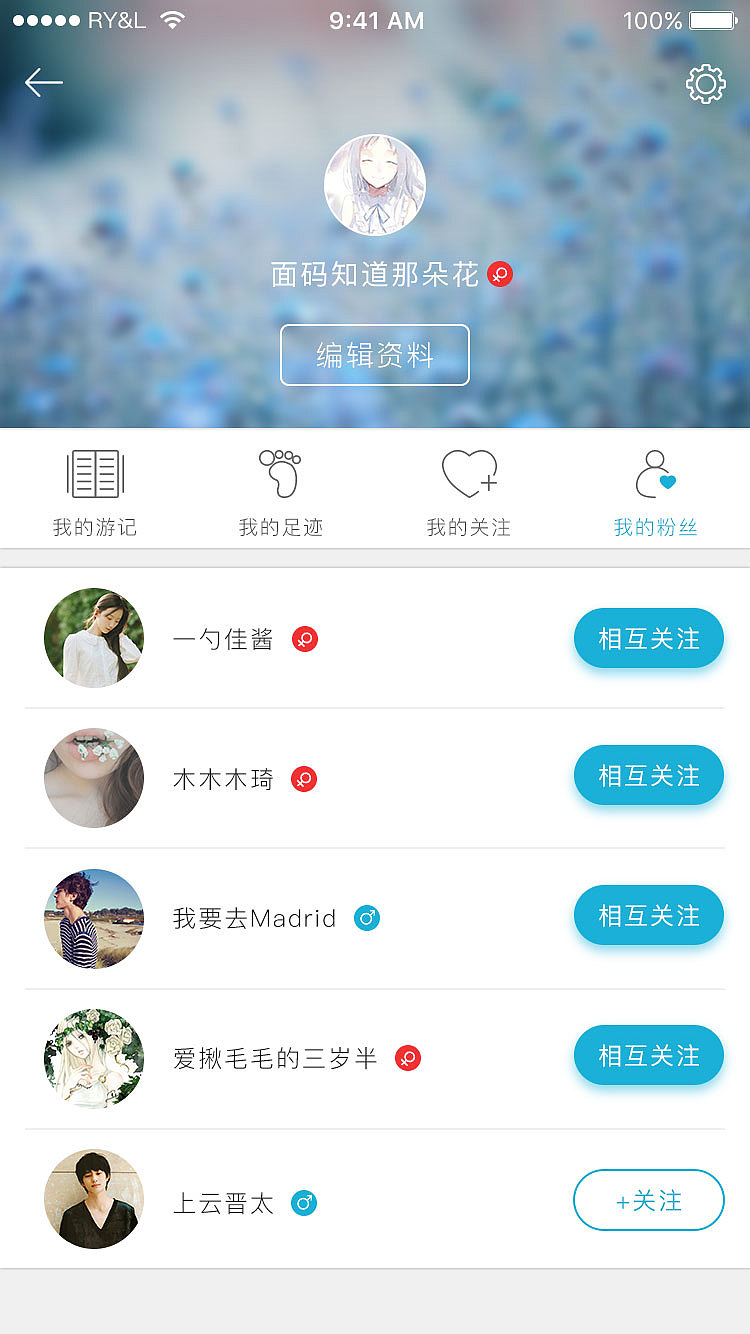Click the male icon next to 上云晋太
The width and height of the screenshot is (750, 1334).
[304, 1204]
